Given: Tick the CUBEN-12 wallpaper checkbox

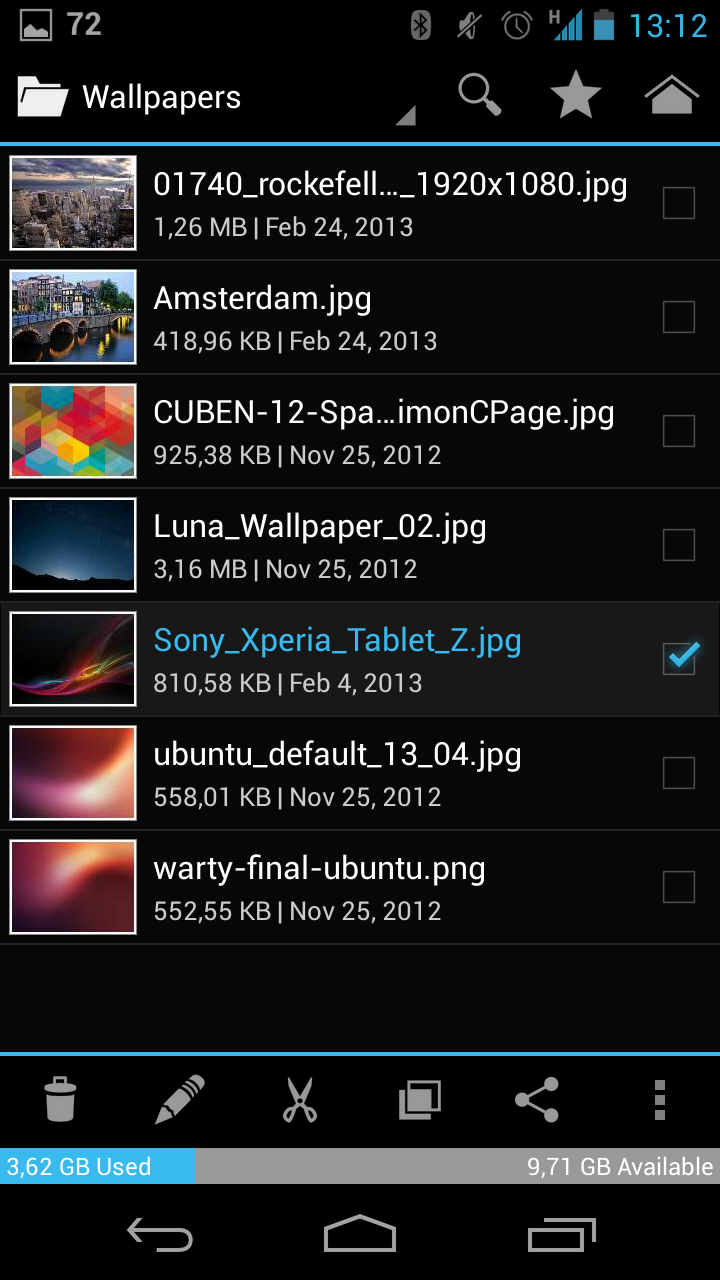Looking at the screenshot, I should [x=679, y=431].
